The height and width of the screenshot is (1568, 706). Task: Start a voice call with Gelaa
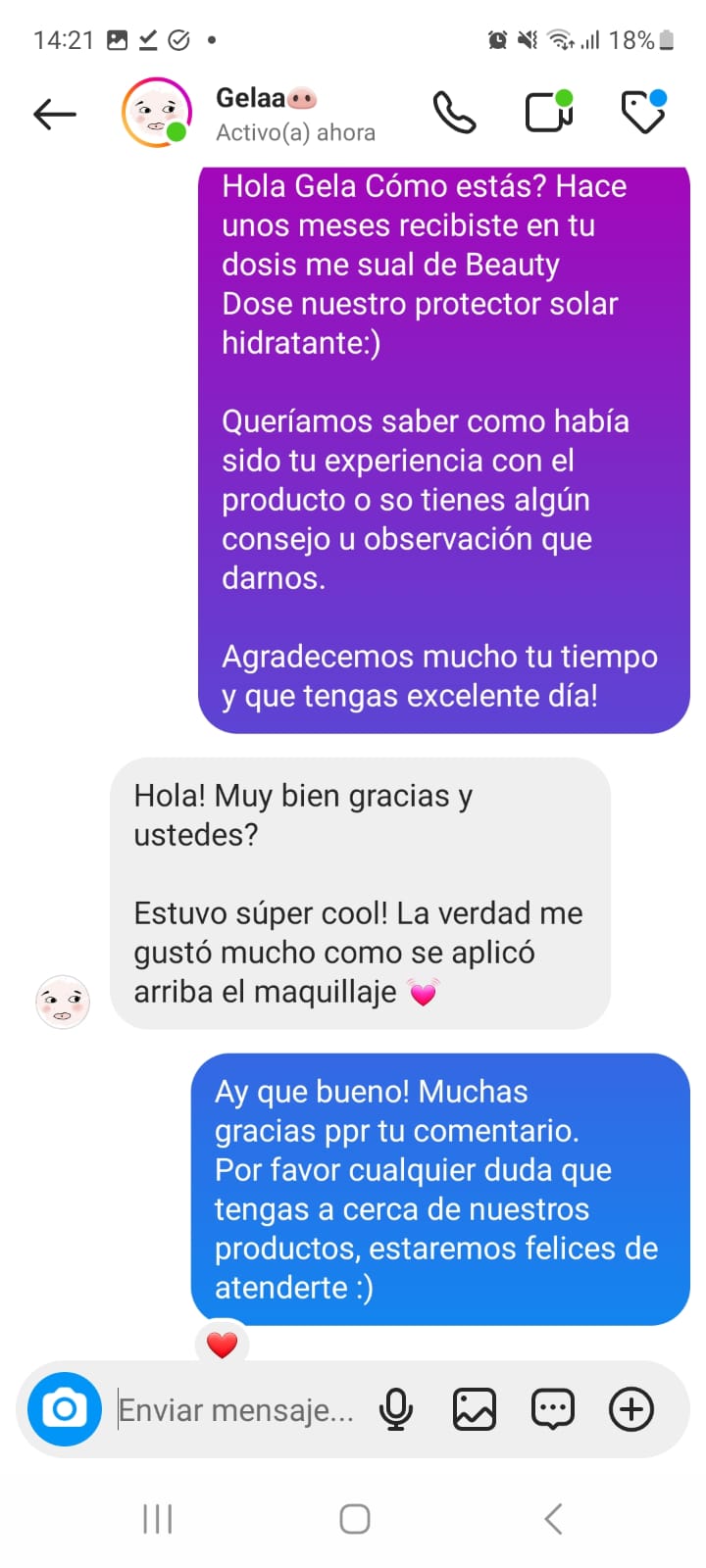click(x=454, y=113)
